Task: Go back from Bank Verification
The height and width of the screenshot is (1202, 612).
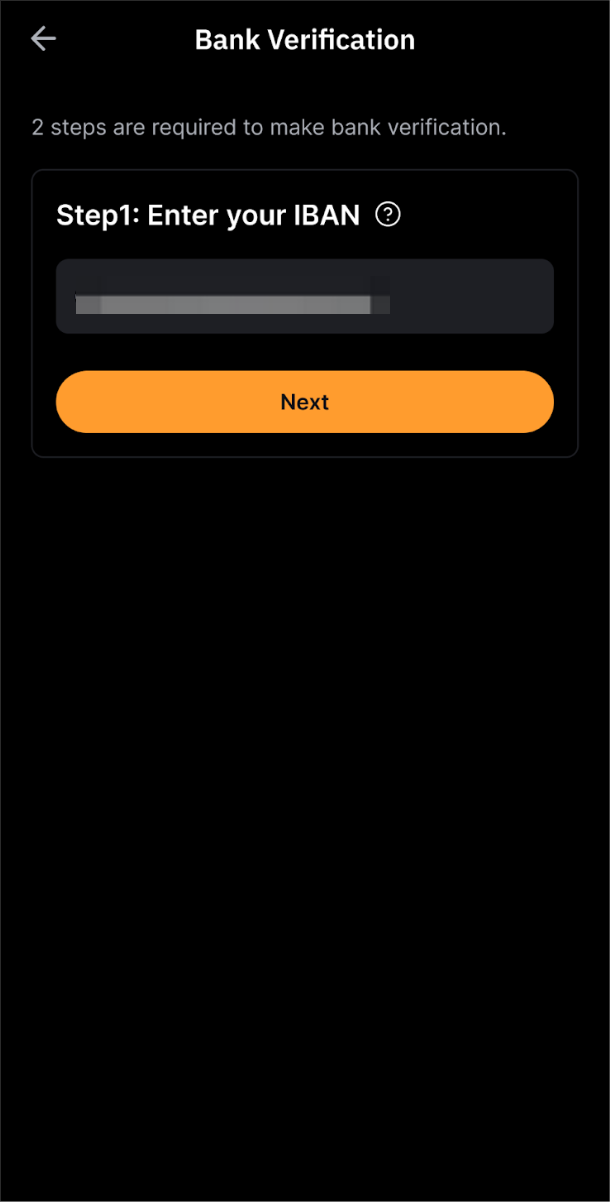Action: coord(43,40)
